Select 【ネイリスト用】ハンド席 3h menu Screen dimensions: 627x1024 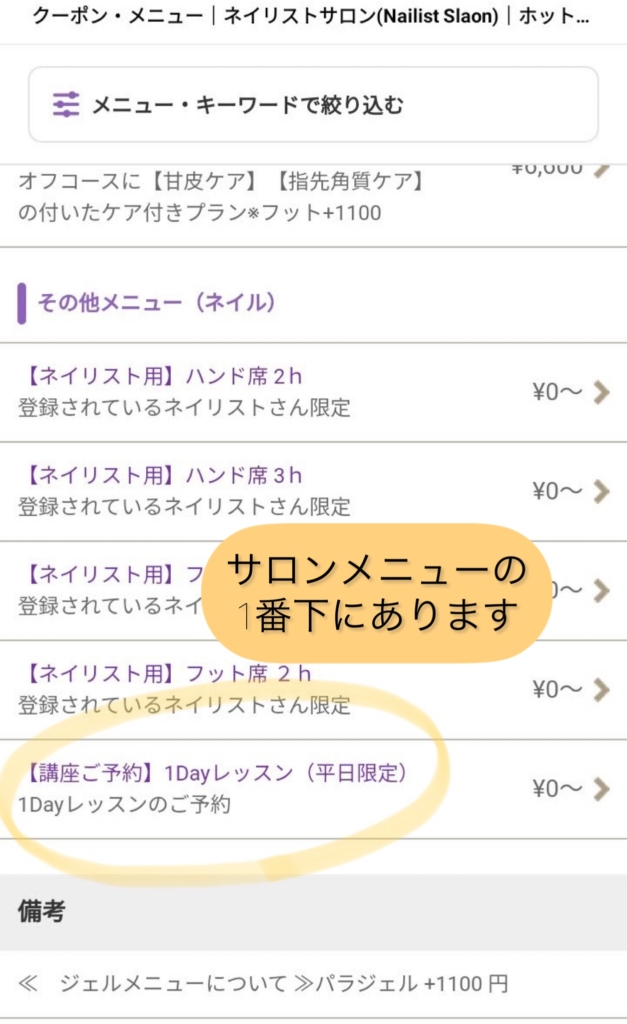tap(314, 491)
